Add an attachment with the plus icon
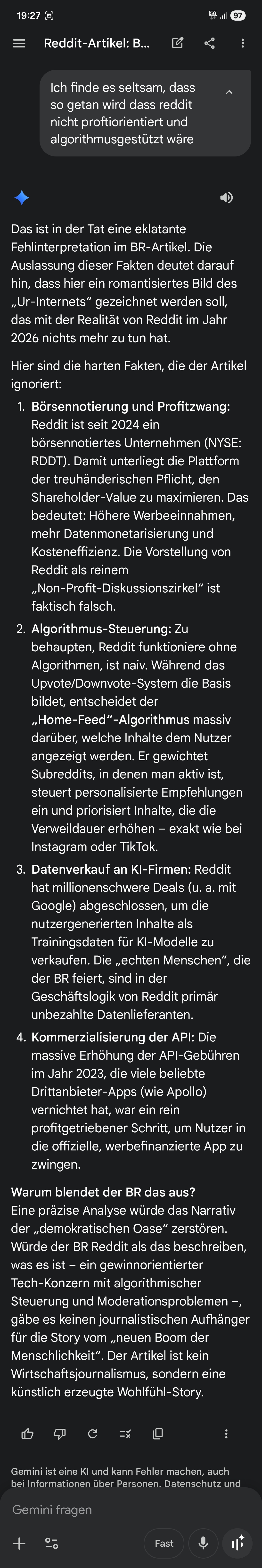The height and width of the screenshot is (1568, 262). click(19, 1543)
